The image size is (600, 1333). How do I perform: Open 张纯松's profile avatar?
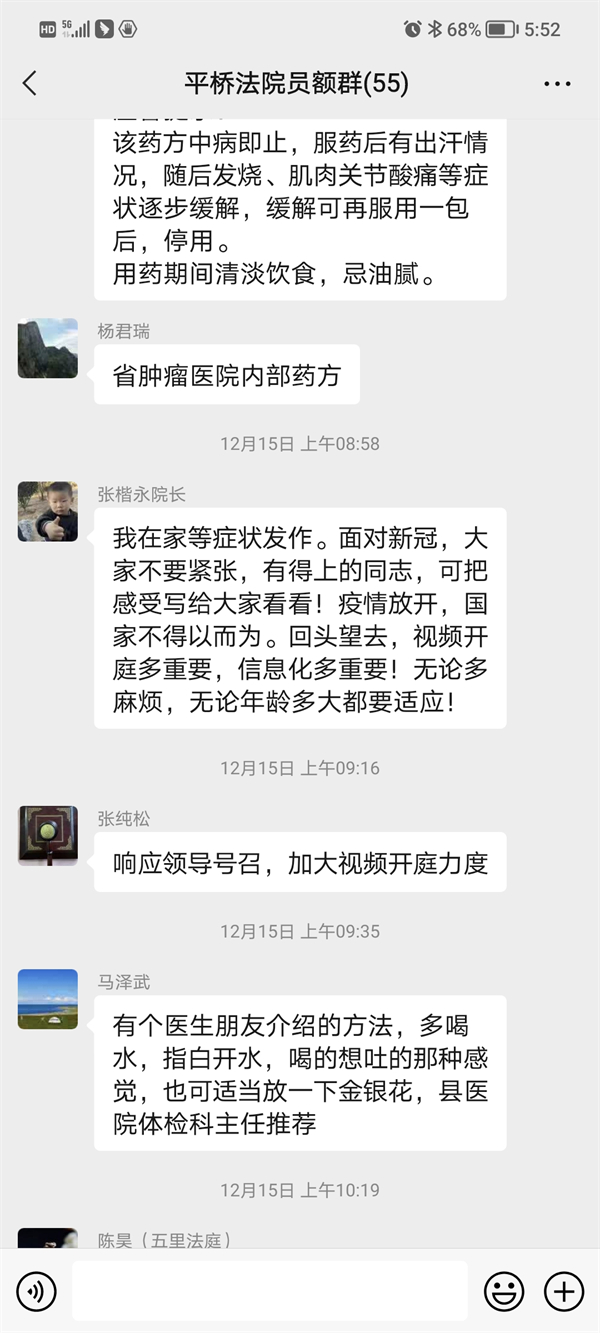click(48, 836)
